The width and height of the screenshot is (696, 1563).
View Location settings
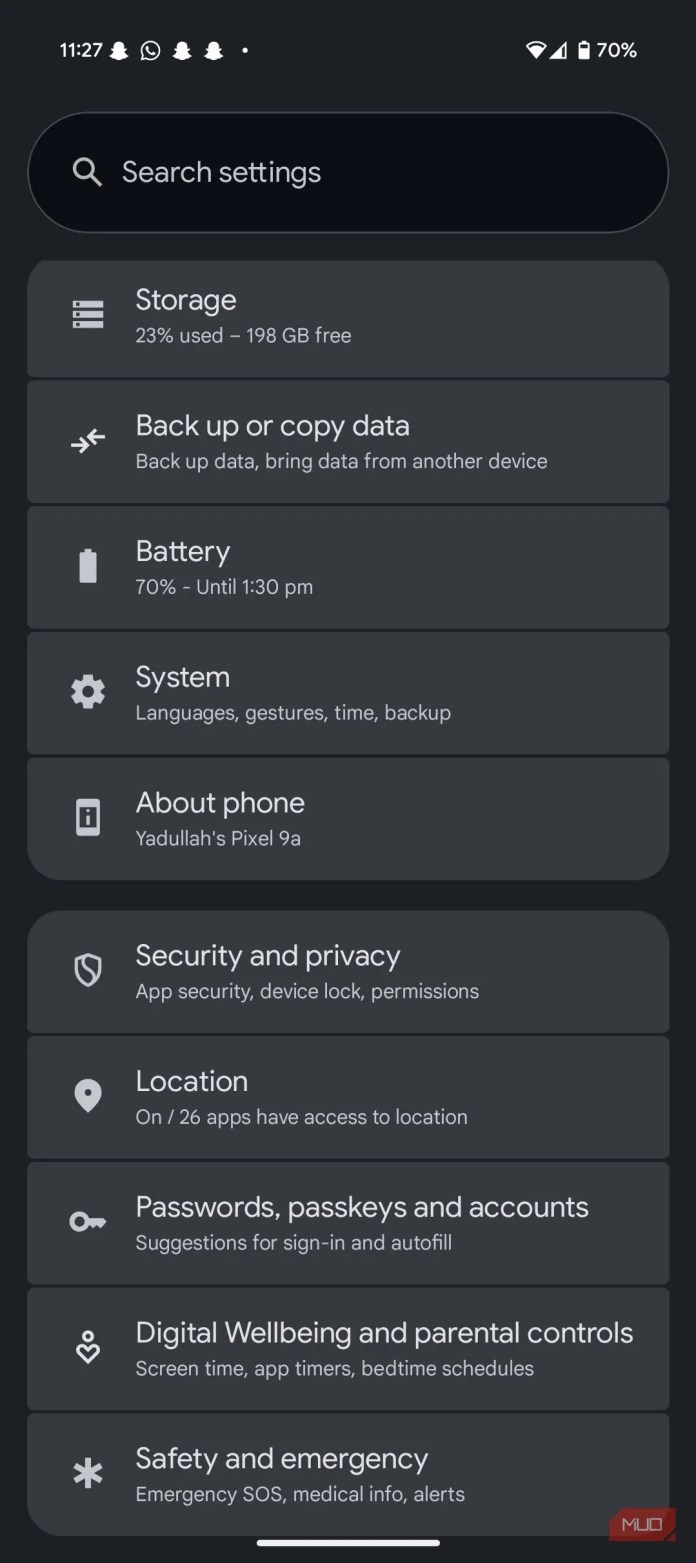pos(348,1097)
